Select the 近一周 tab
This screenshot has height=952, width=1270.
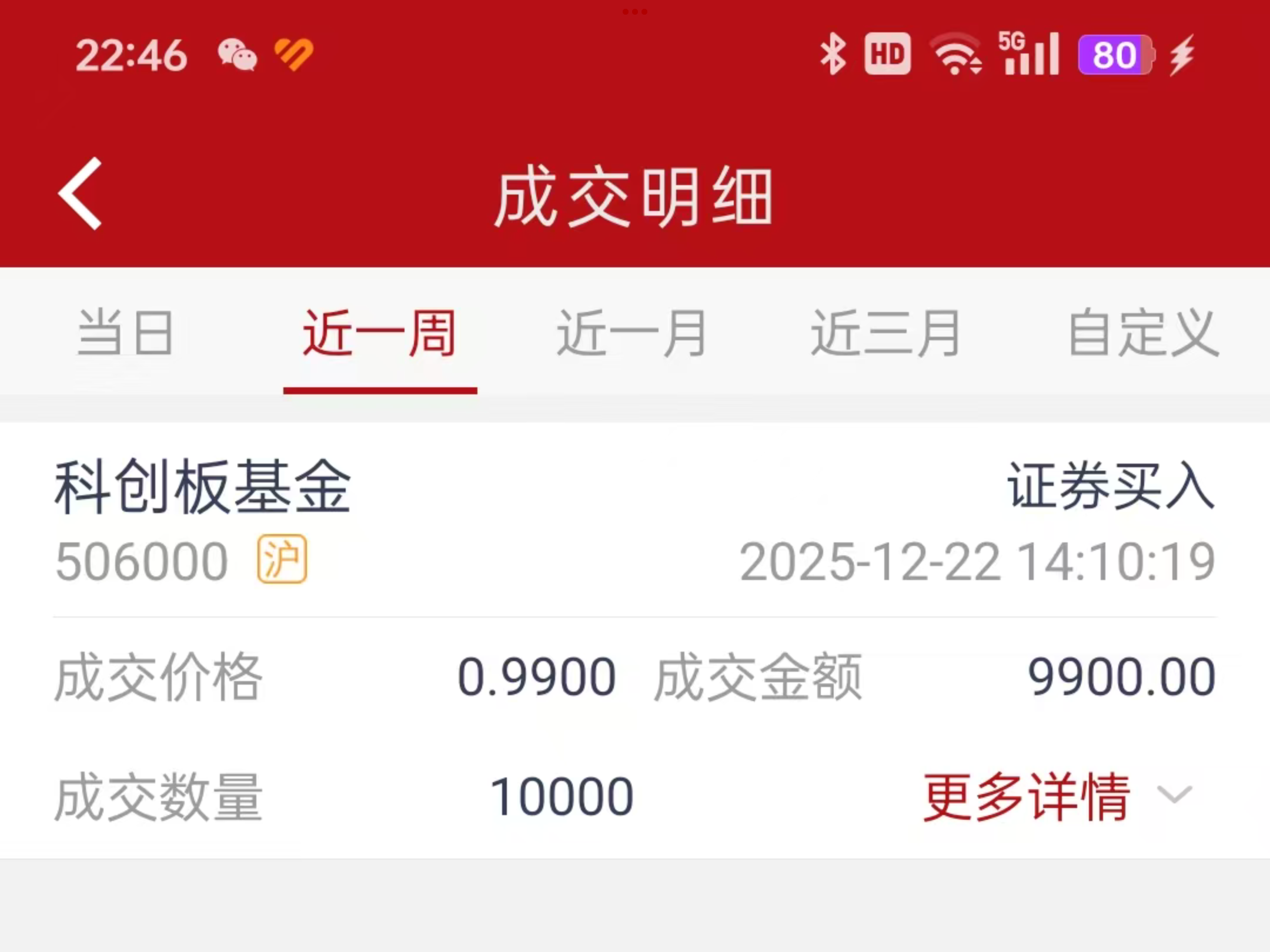380,333
